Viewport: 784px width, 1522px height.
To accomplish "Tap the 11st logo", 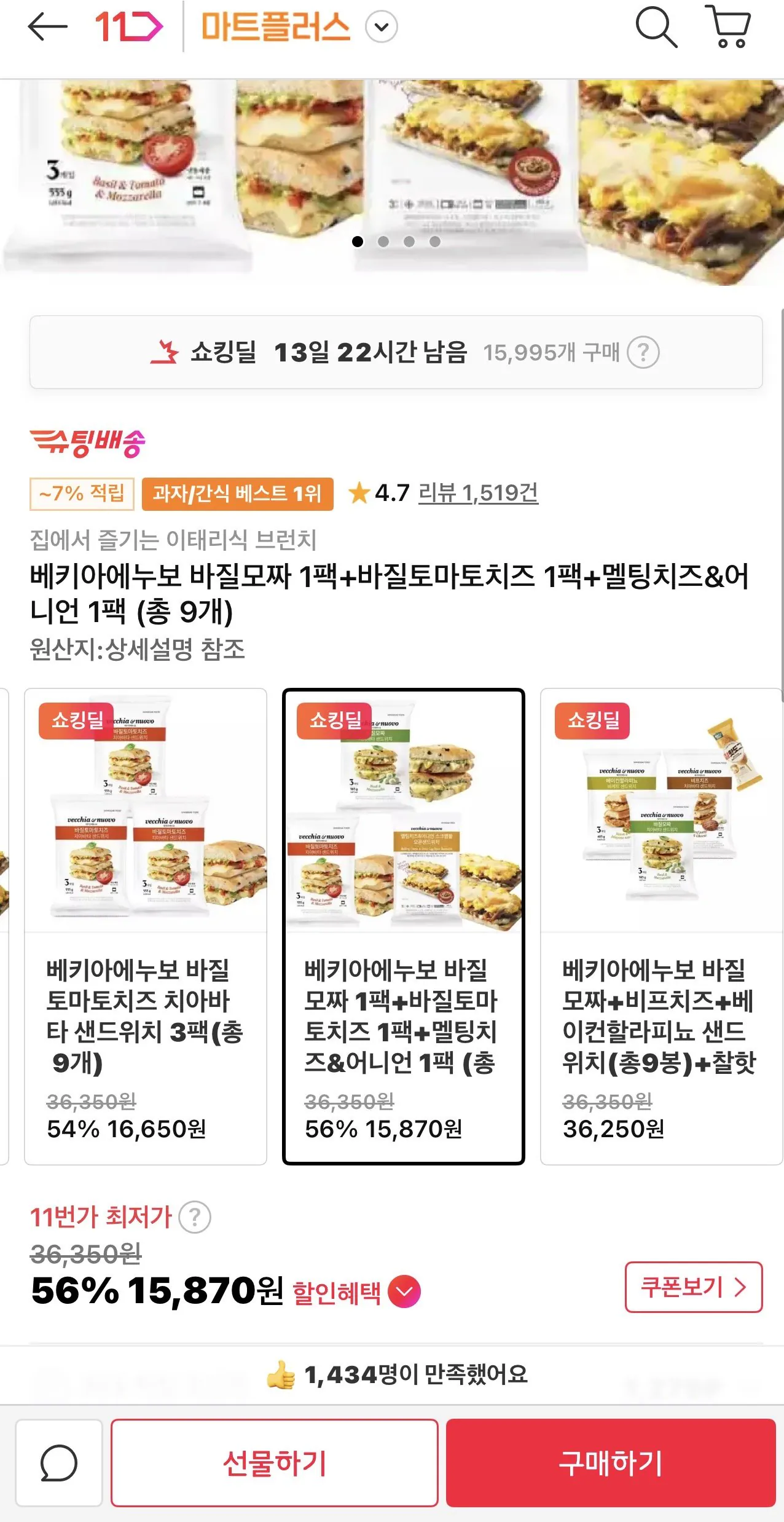I will 127,27.
